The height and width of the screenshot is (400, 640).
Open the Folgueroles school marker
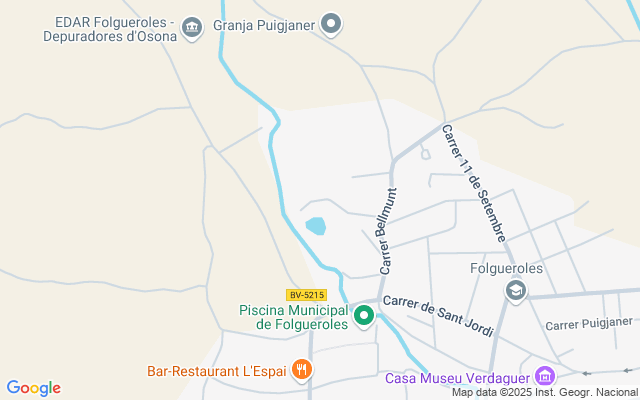(x=516, y=291)
